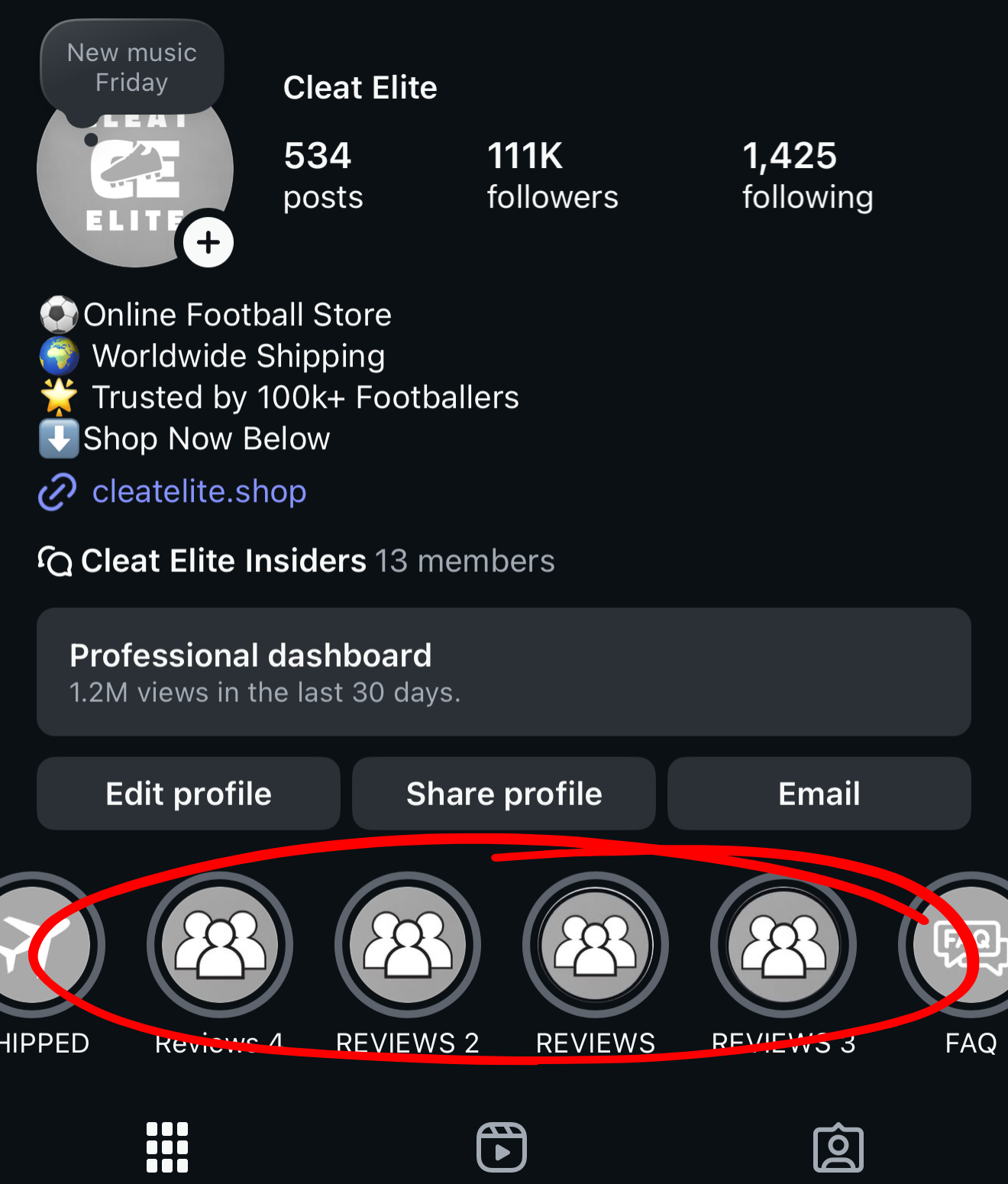Open the REVIEWS 2 highlight

[408, 945]
